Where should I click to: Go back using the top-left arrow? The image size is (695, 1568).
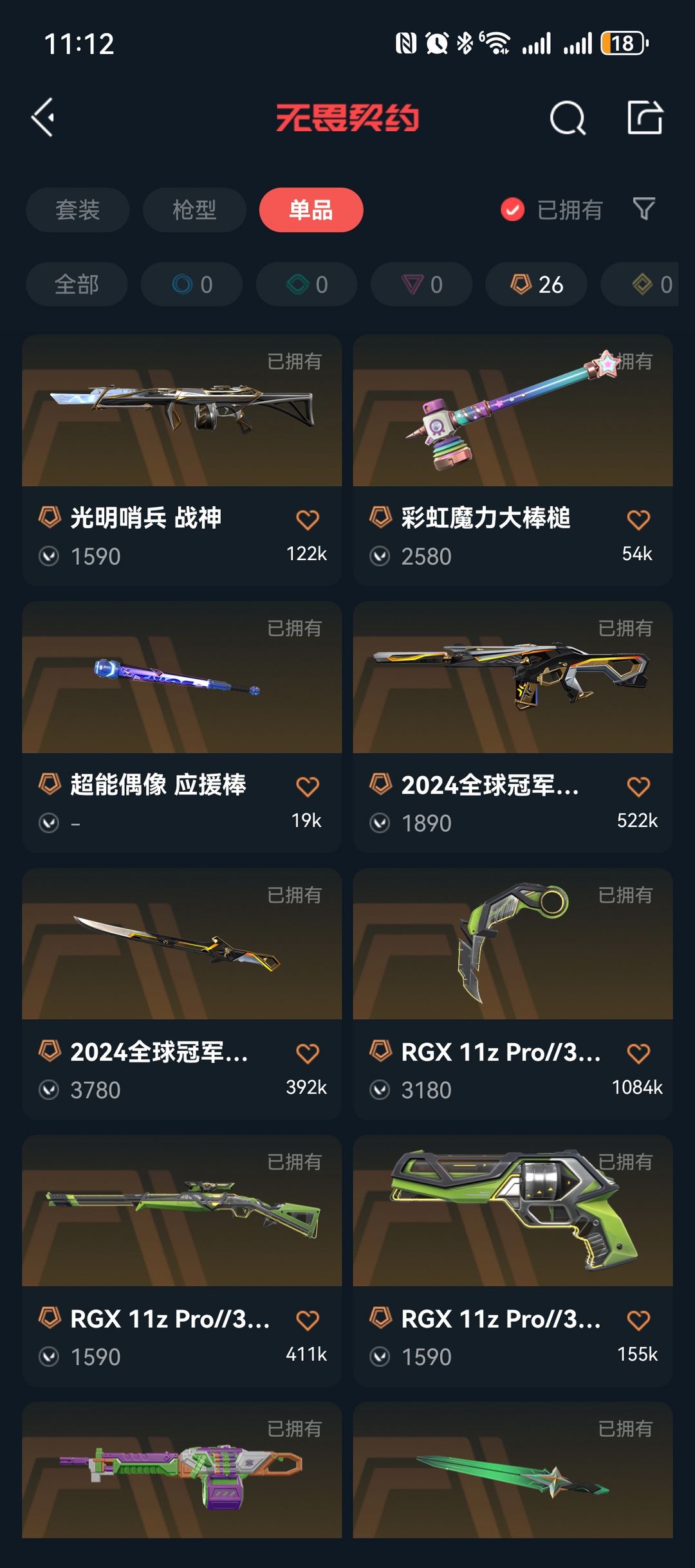[43, 118]
